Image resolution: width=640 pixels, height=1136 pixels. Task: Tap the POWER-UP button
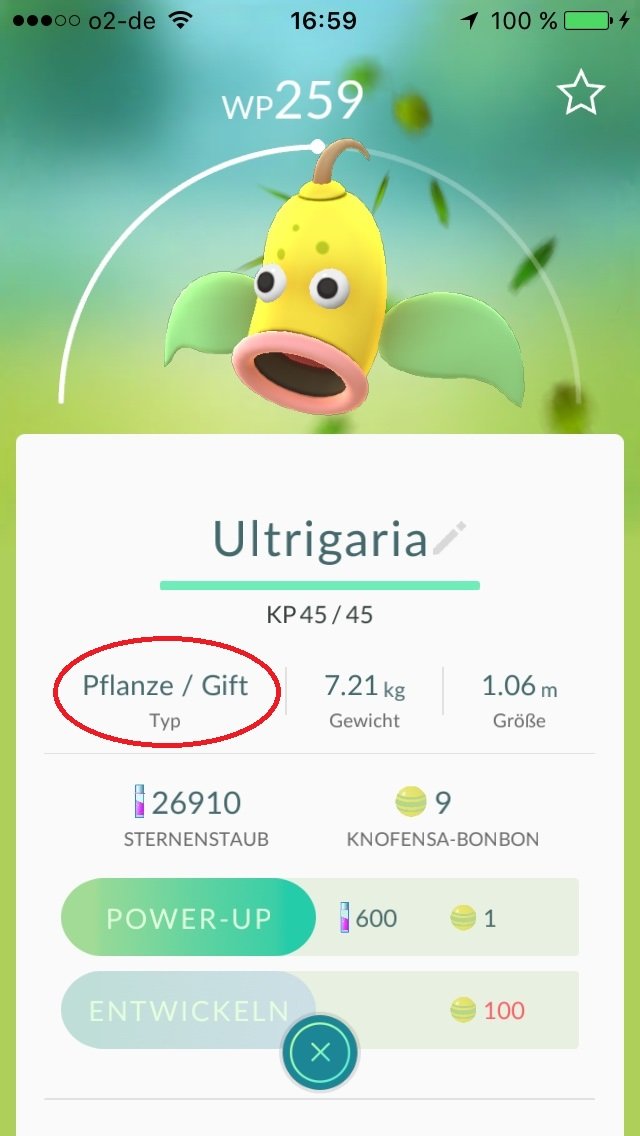point(189,918)
